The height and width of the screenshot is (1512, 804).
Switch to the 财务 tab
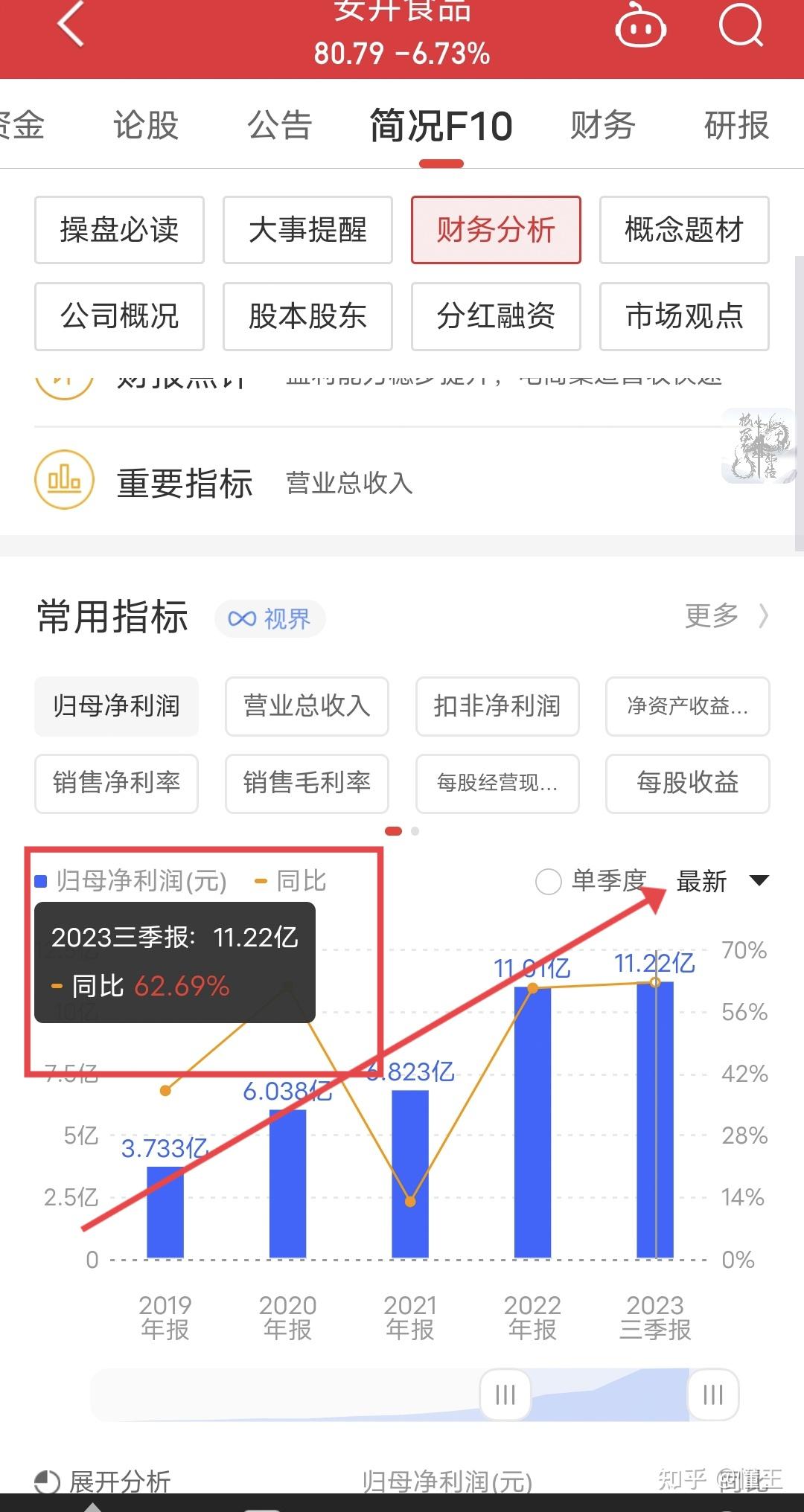(x=603, y=125)
